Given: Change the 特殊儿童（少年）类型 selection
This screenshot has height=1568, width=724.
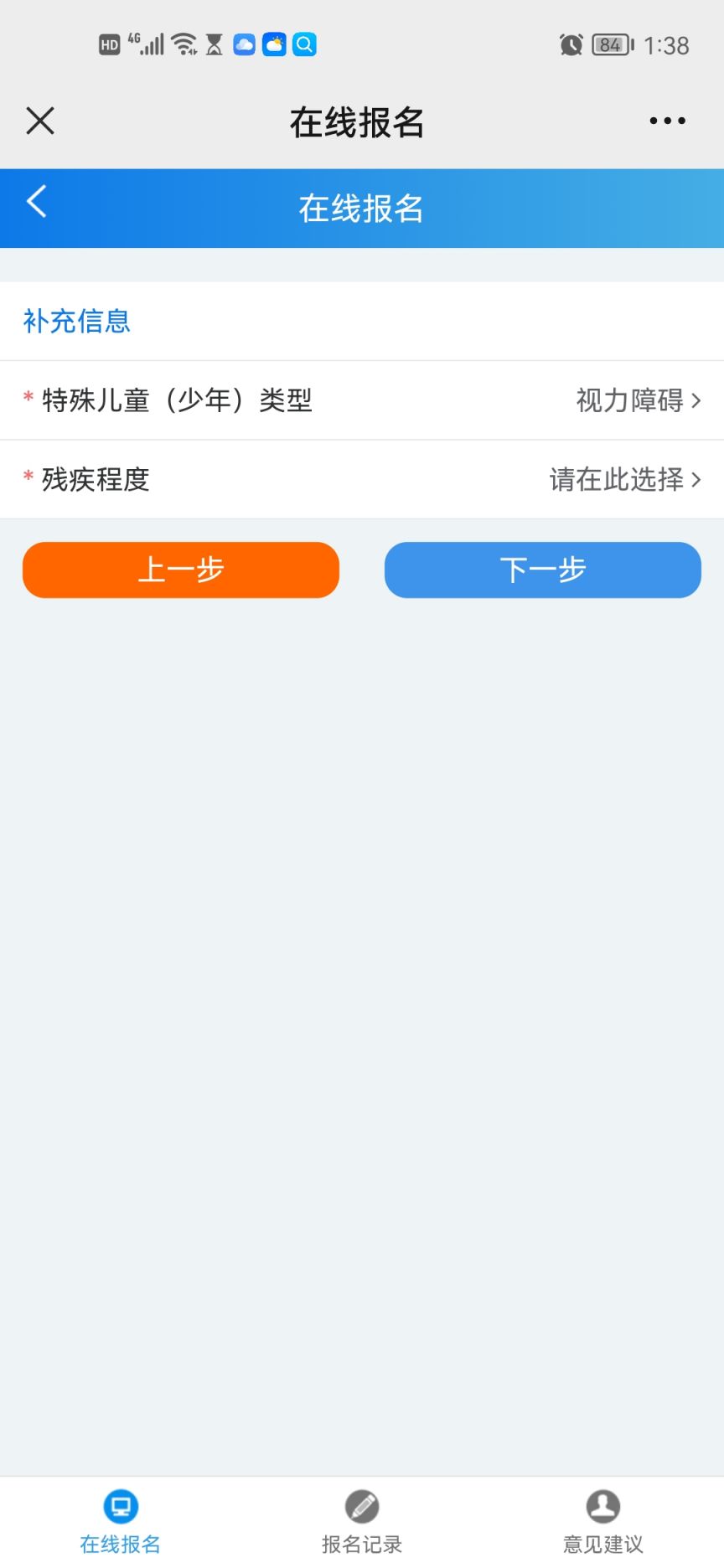Looking at the screenshot, I should click(x=362, y=400).
